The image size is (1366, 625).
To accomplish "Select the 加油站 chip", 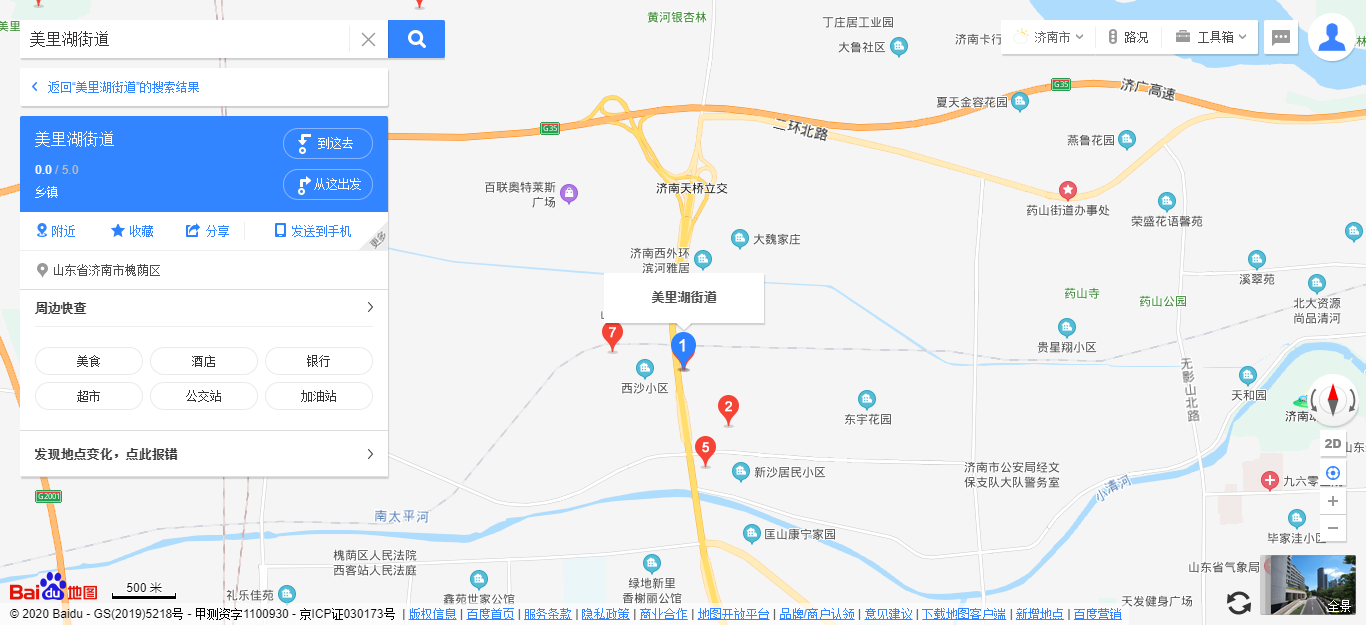I will pos(319,396).
